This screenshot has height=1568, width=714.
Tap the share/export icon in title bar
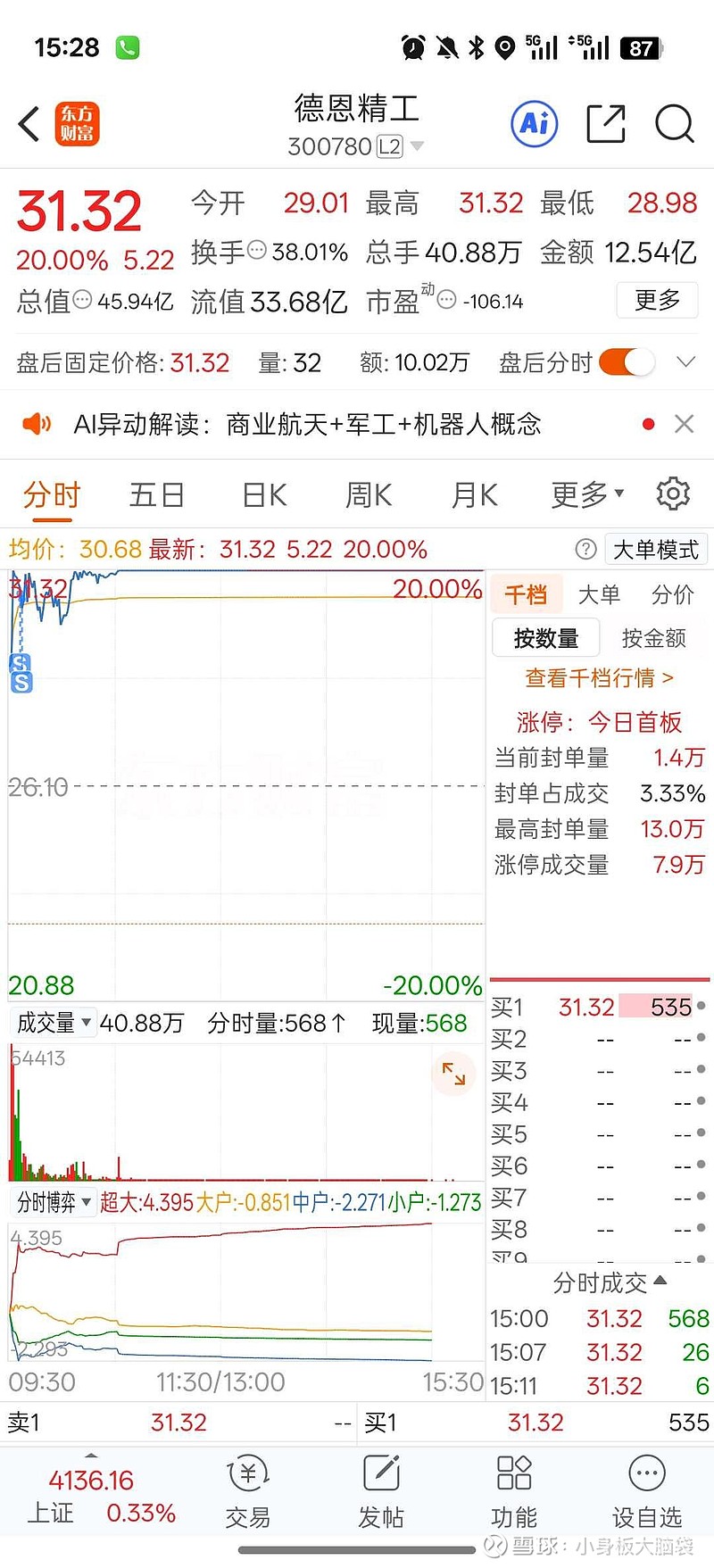coord(605,124)
